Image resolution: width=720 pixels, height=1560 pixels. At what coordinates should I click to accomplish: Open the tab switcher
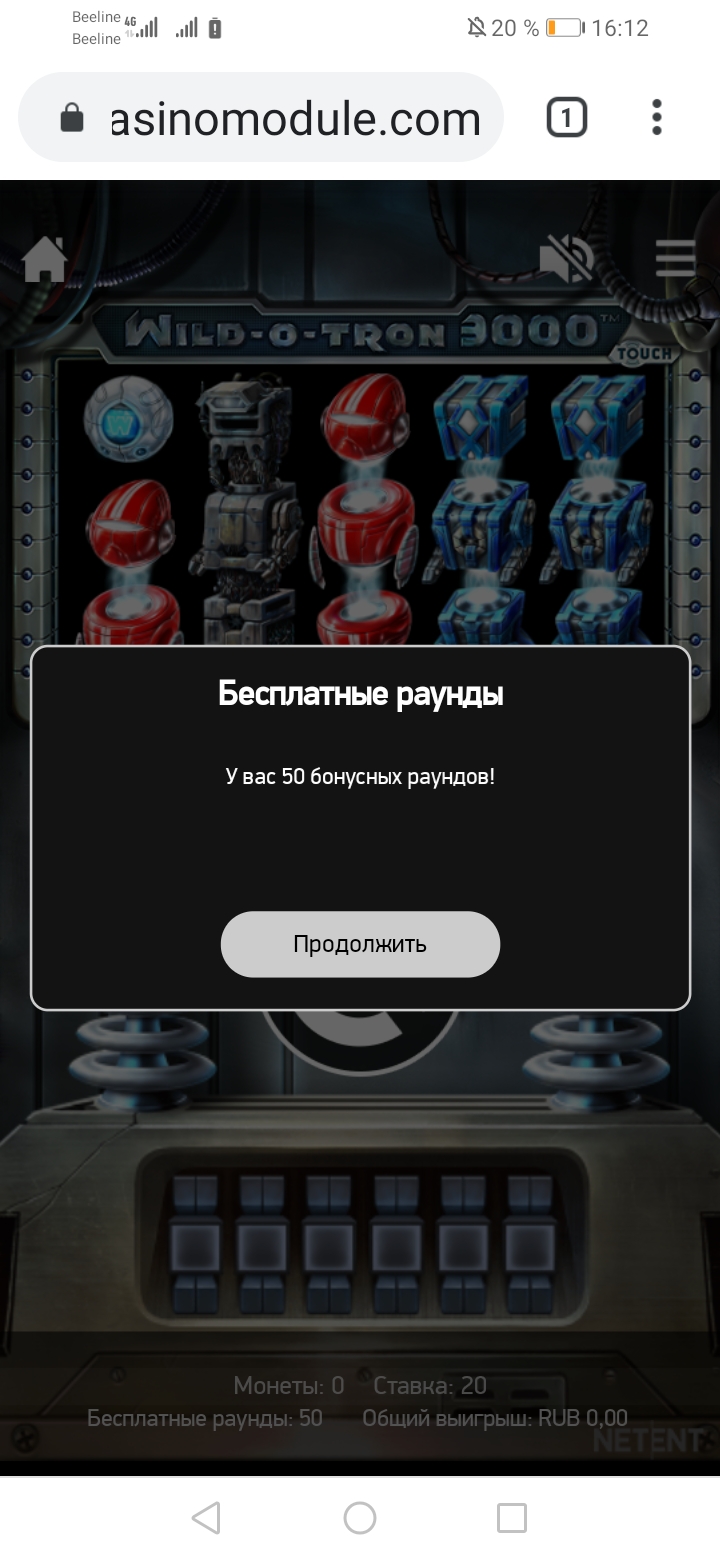pyautogui.click(x=566, y=119)
